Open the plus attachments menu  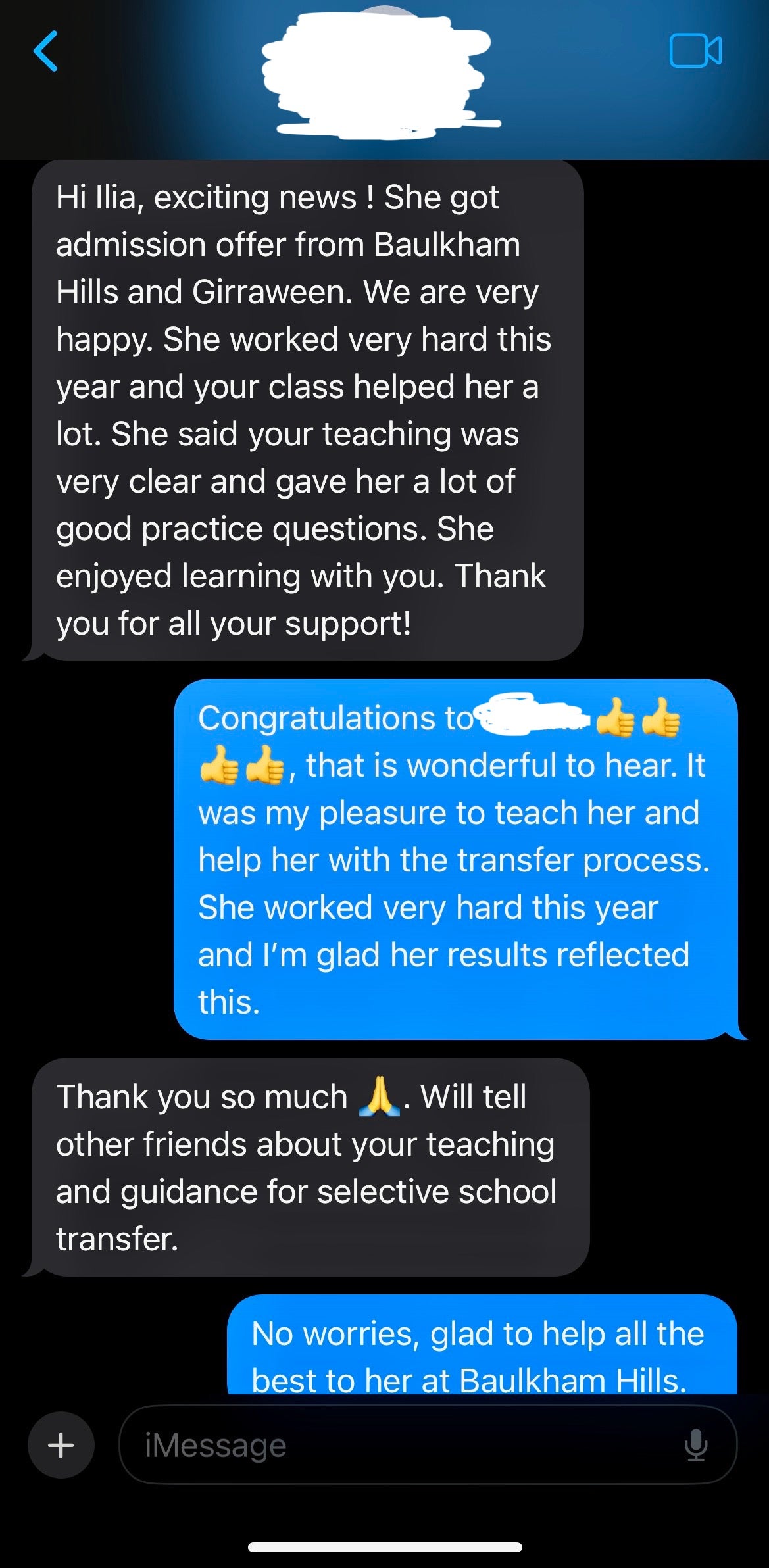click(x=61, y=1445)
